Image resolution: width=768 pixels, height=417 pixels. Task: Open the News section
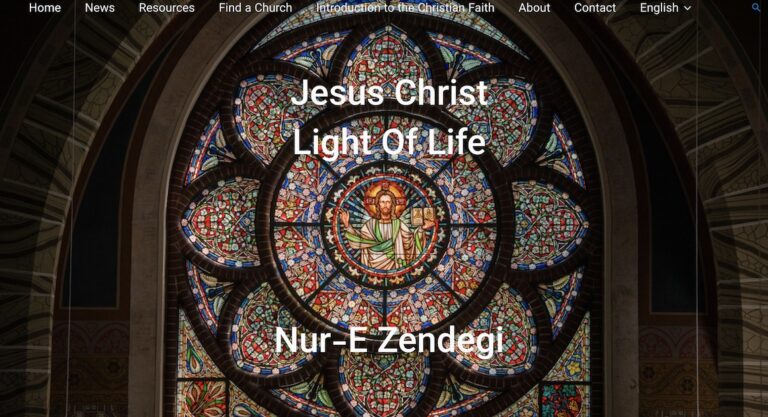pos(100,8)
